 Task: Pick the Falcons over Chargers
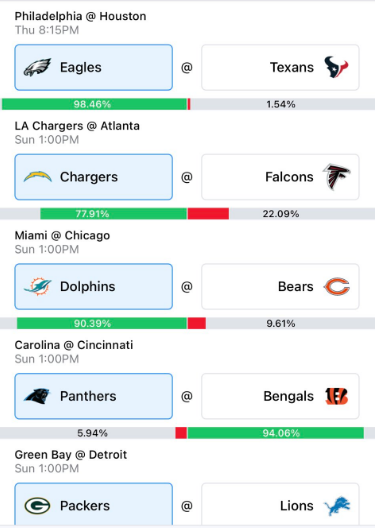point(280,177)
